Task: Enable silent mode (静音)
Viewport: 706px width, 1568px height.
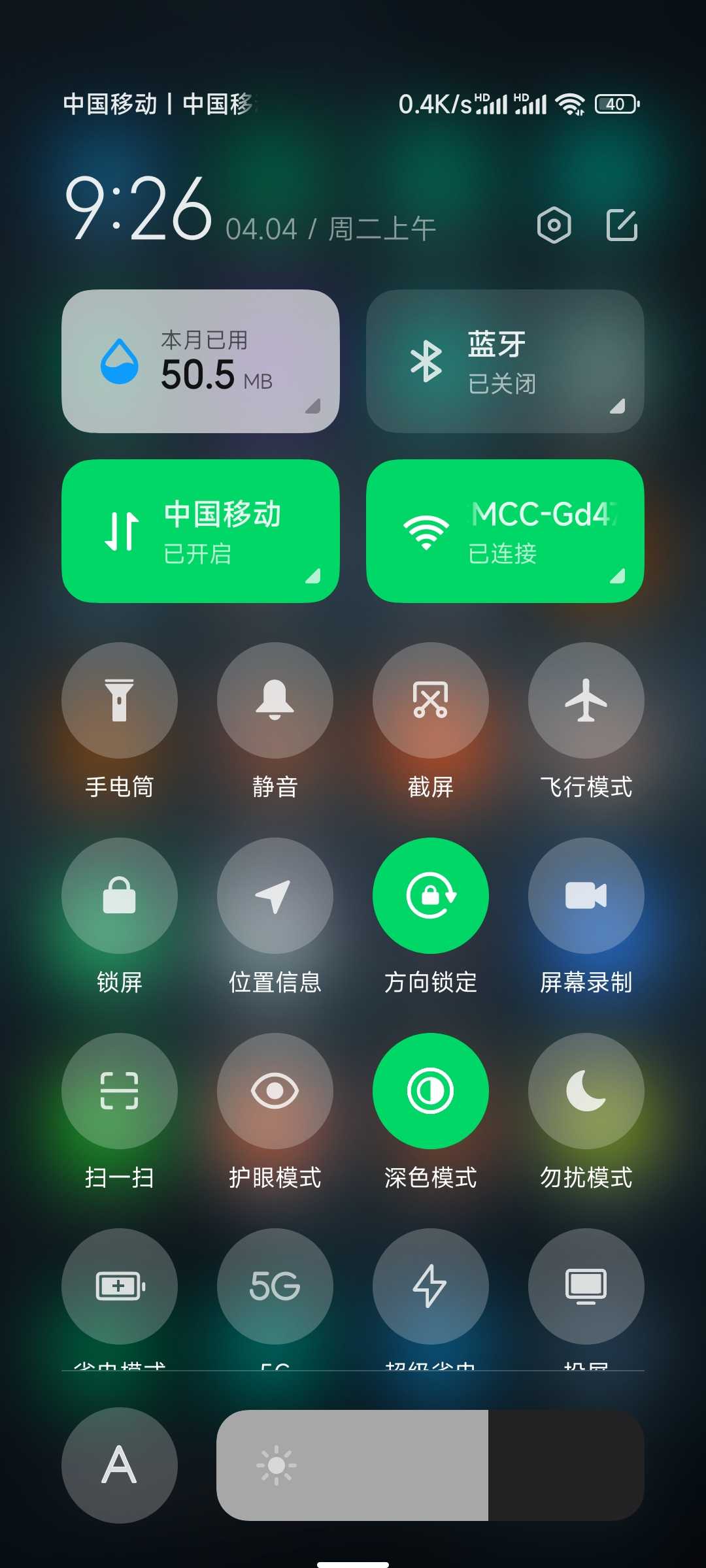Action: (x=275, y=700)
